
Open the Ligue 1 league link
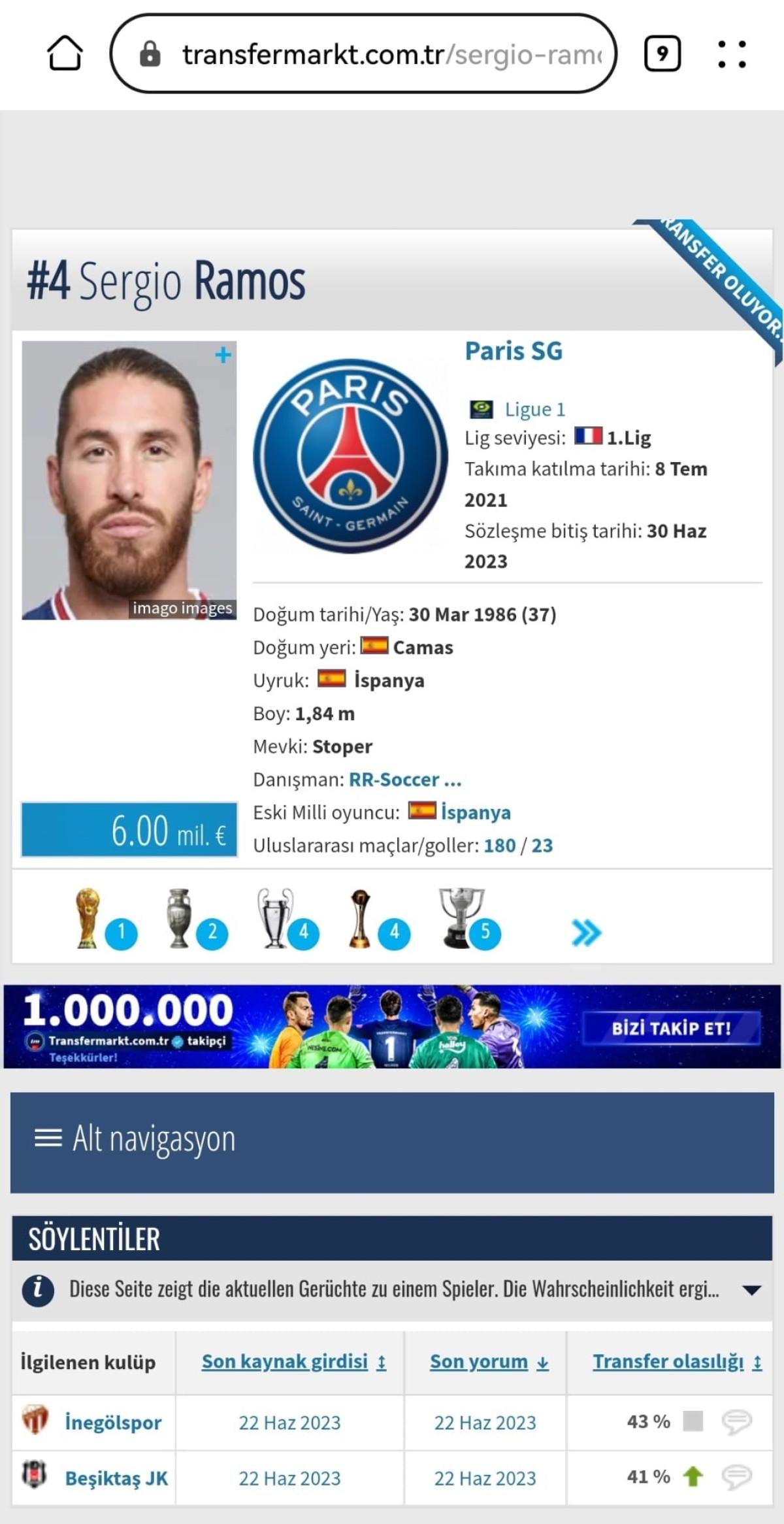click(534, 409)
